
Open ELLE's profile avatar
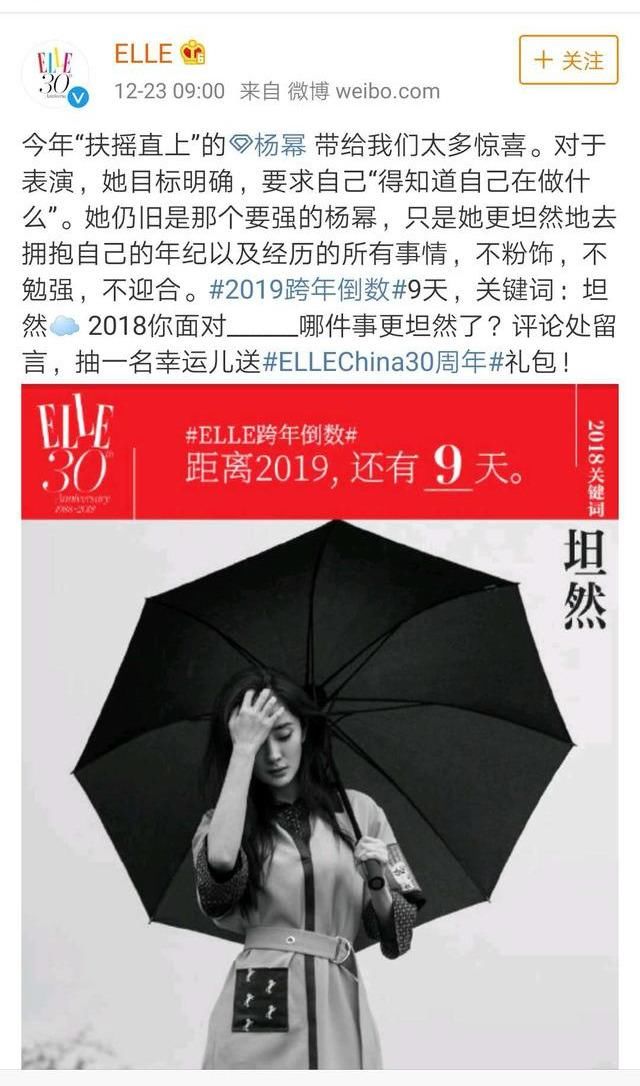pos(55,75)
